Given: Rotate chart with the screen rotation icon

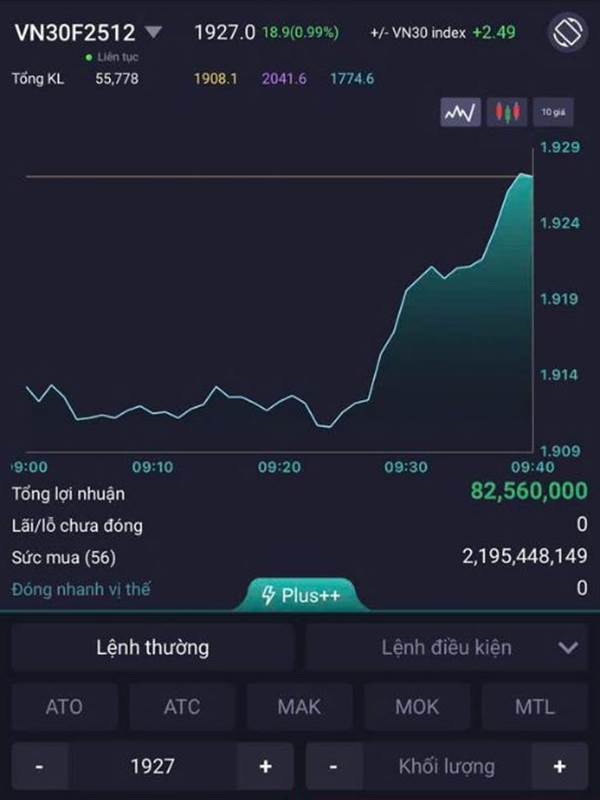Looking at the screenshot, I should click(x=568, y=33).
